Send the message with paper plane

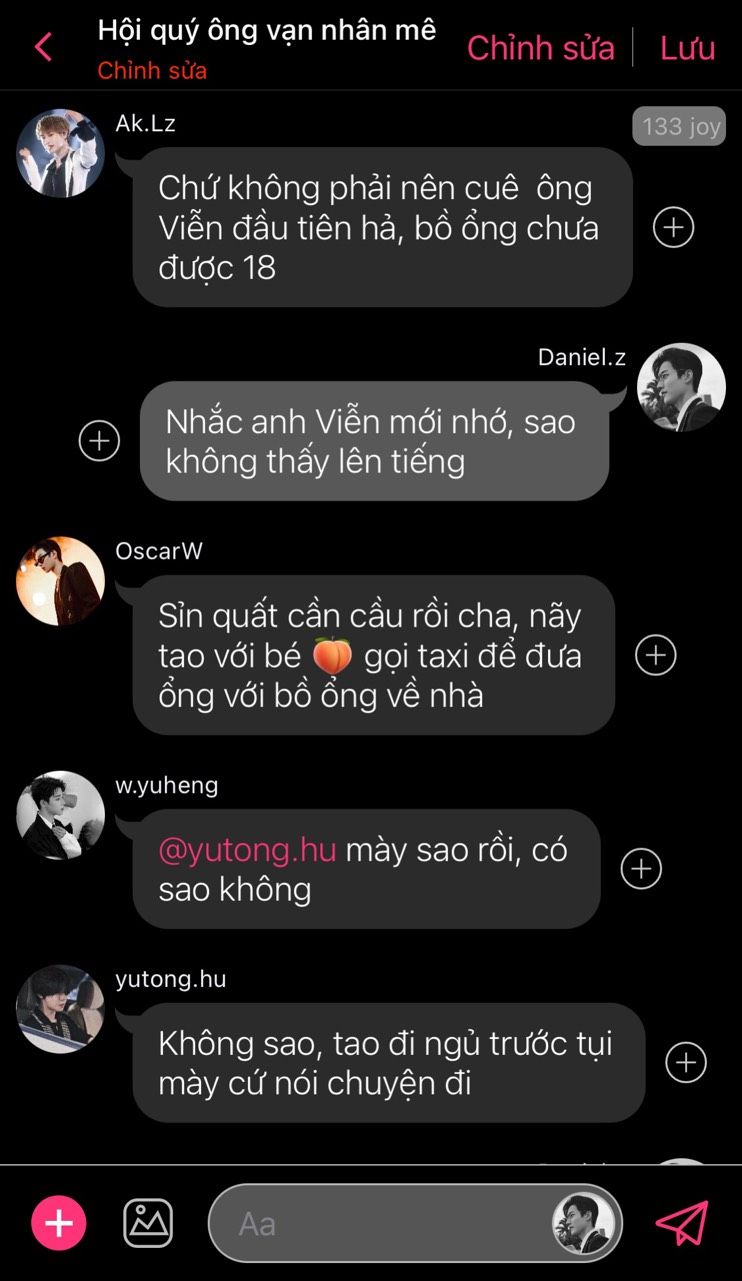coord(683,1223)
